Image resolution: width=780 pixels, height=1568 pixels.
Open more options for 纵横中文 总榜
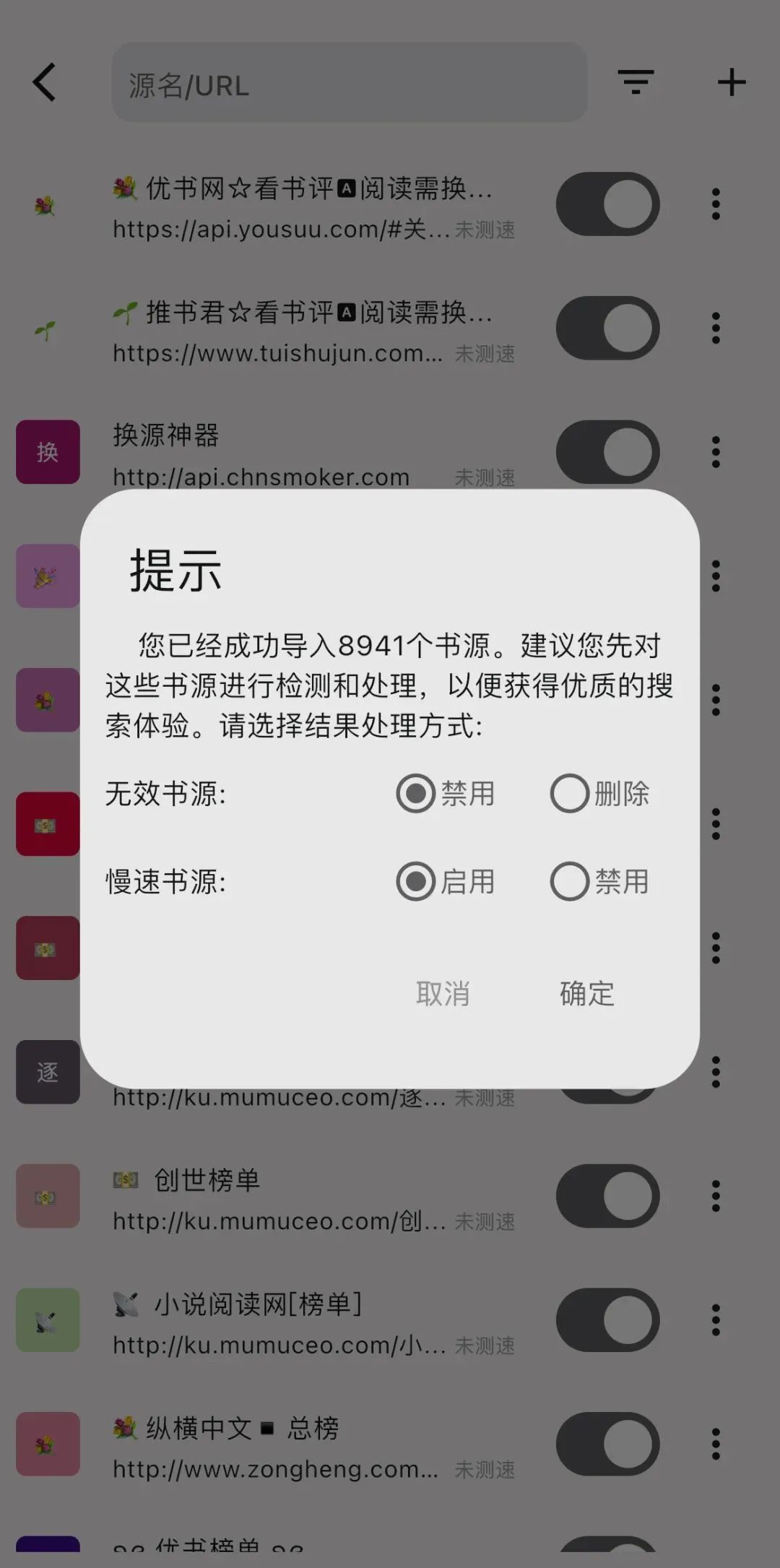(716, 1444)
